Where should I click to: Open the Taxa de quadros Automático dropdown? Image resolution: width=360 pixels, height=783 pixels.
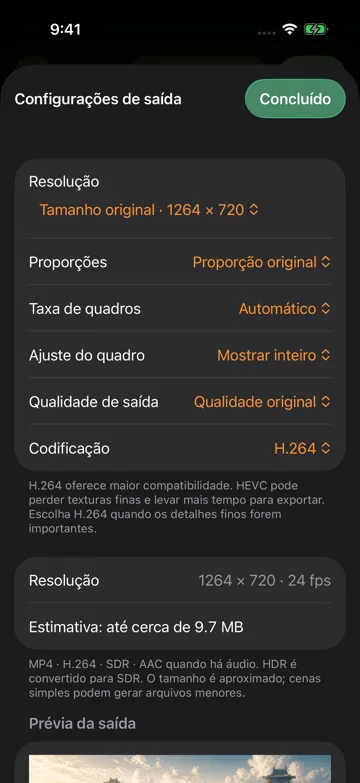pyautogui.click(x=285, y=309)
